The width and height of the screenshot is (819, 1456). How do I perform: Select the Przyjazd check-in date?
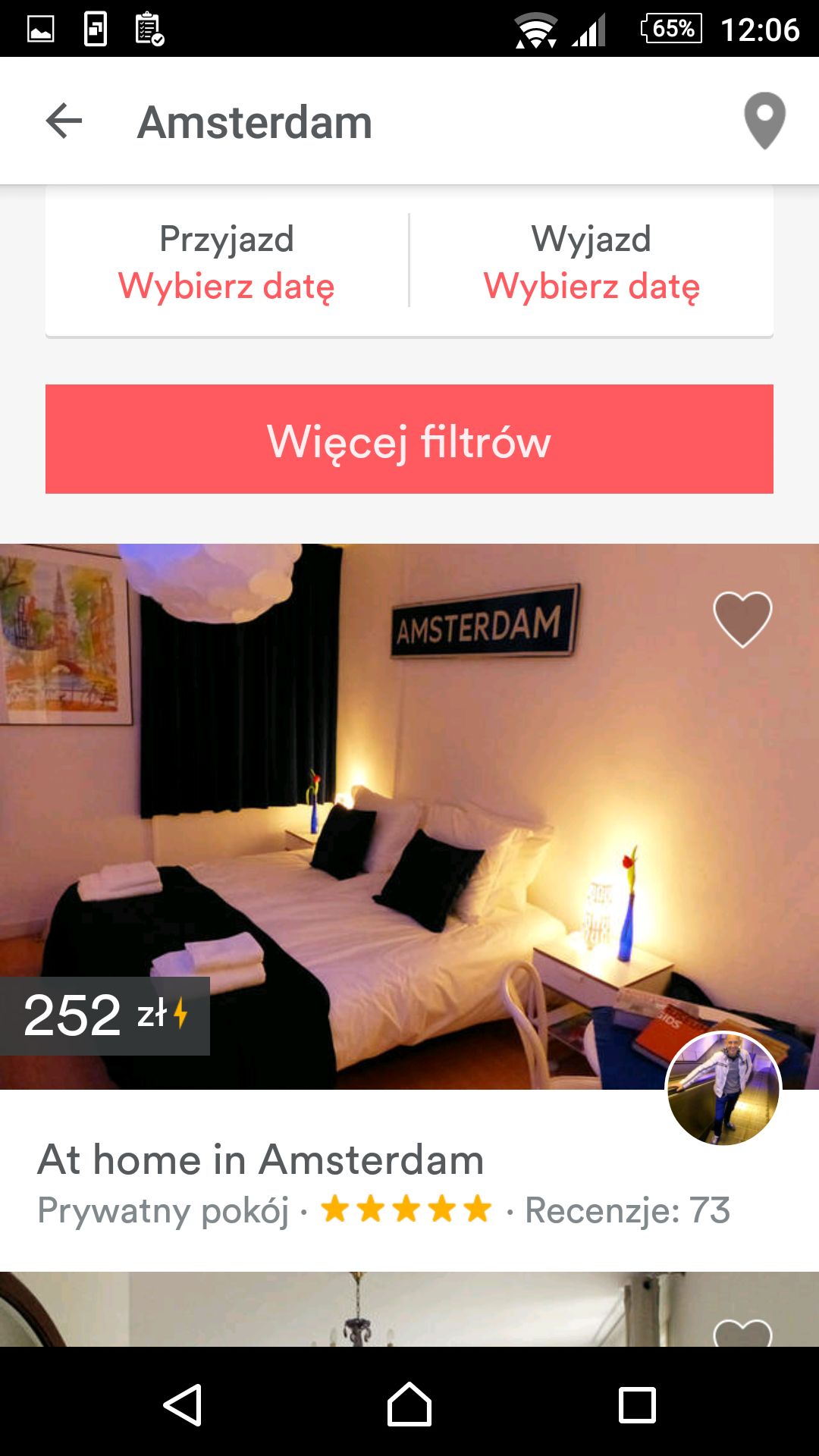coord(227,262)
